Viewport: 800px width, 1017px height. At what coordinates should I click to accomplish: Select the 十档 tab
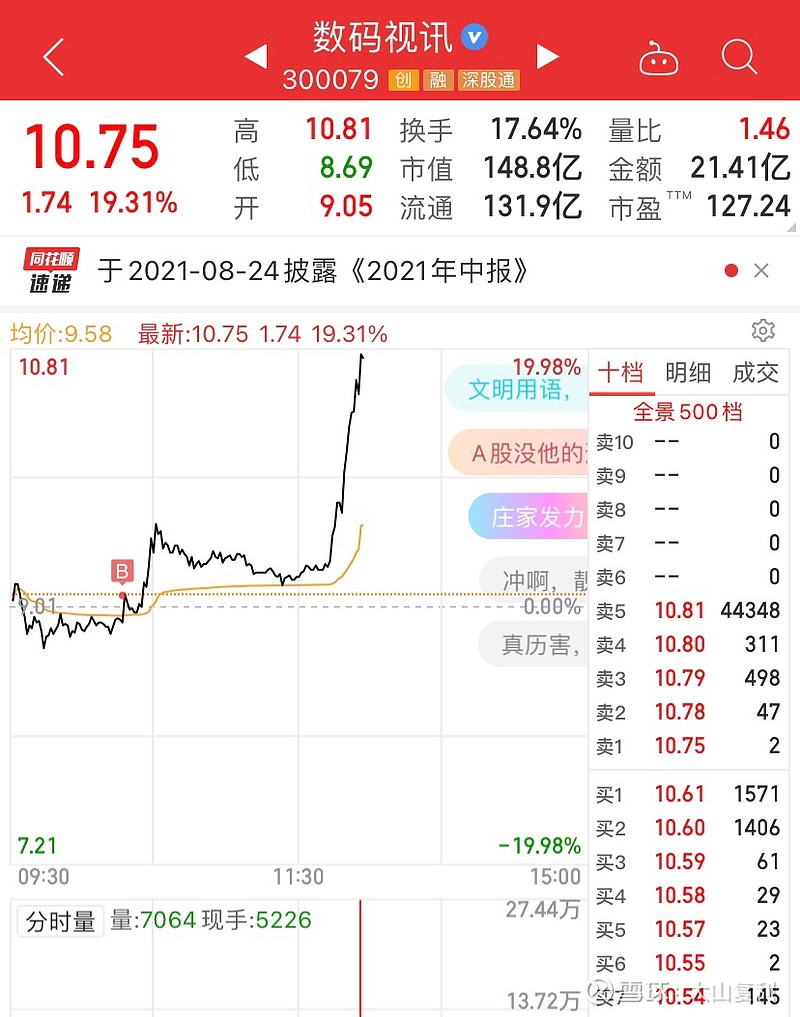tap(620, 373)
